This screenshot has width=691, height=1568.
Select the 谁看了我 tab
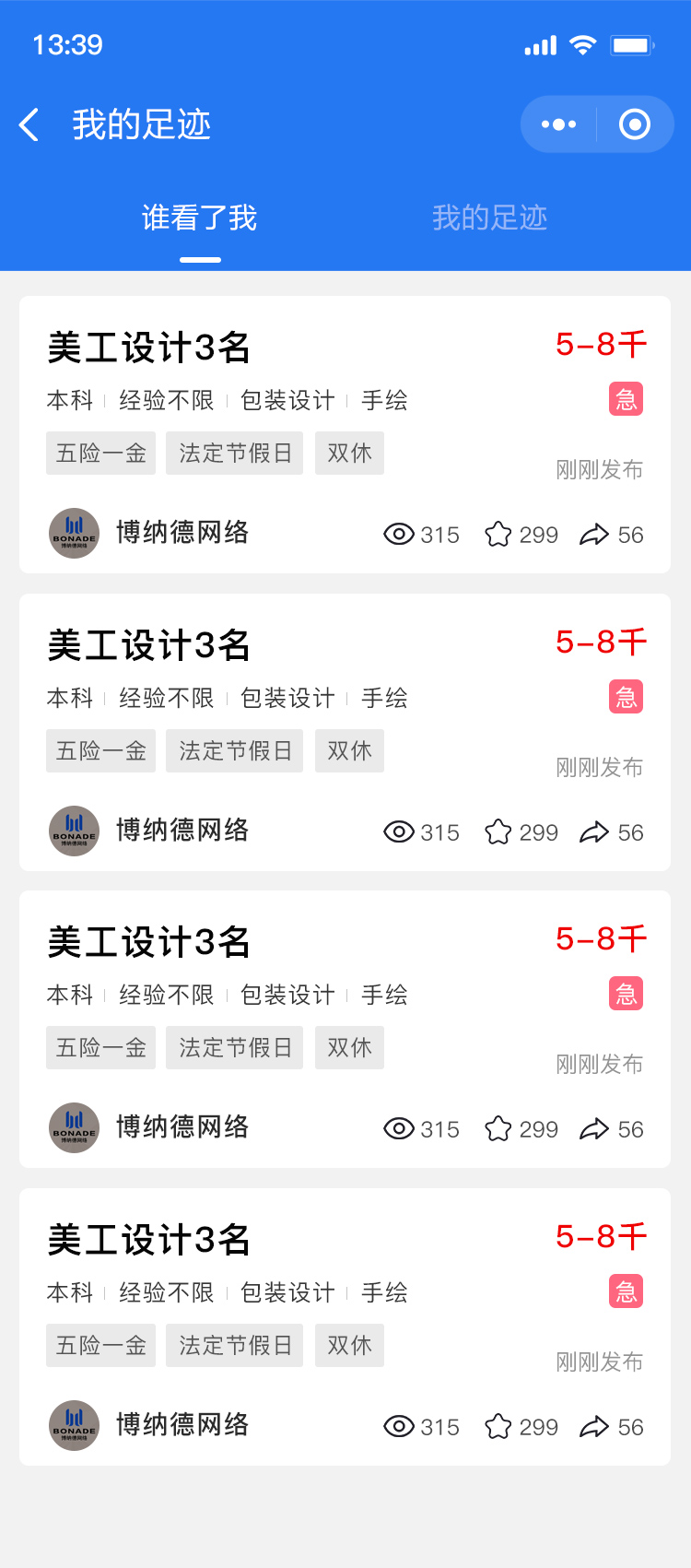[200, 218]
